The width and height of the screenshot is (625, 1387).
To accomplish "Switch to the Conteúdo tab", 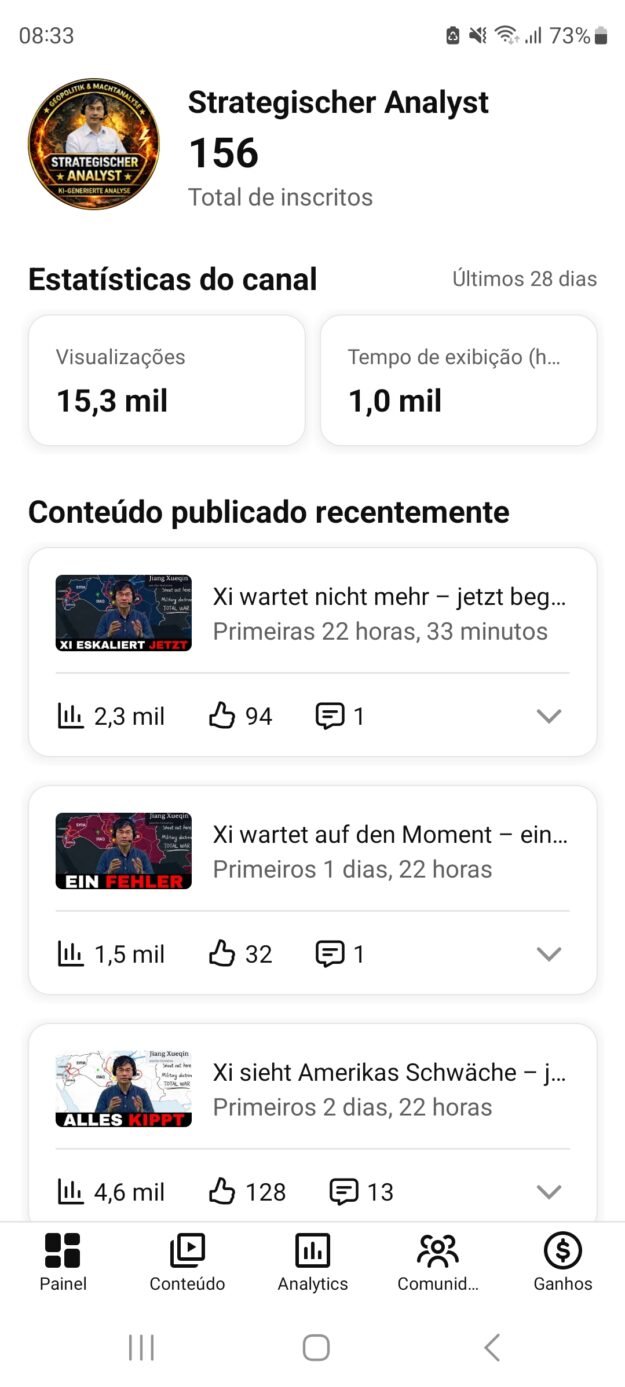I will [x=187, y=1262].
